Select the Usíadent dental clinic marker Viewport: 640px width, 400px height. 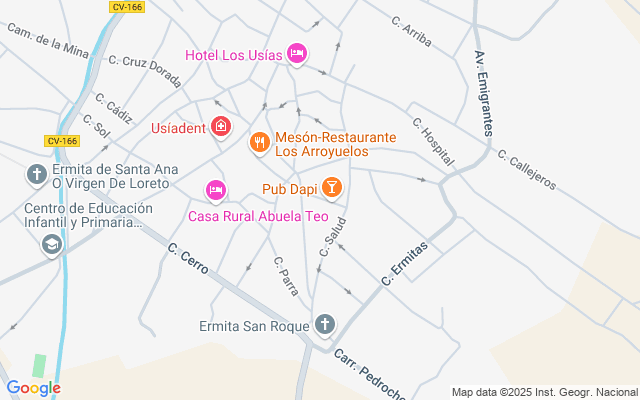coord(221,128)
